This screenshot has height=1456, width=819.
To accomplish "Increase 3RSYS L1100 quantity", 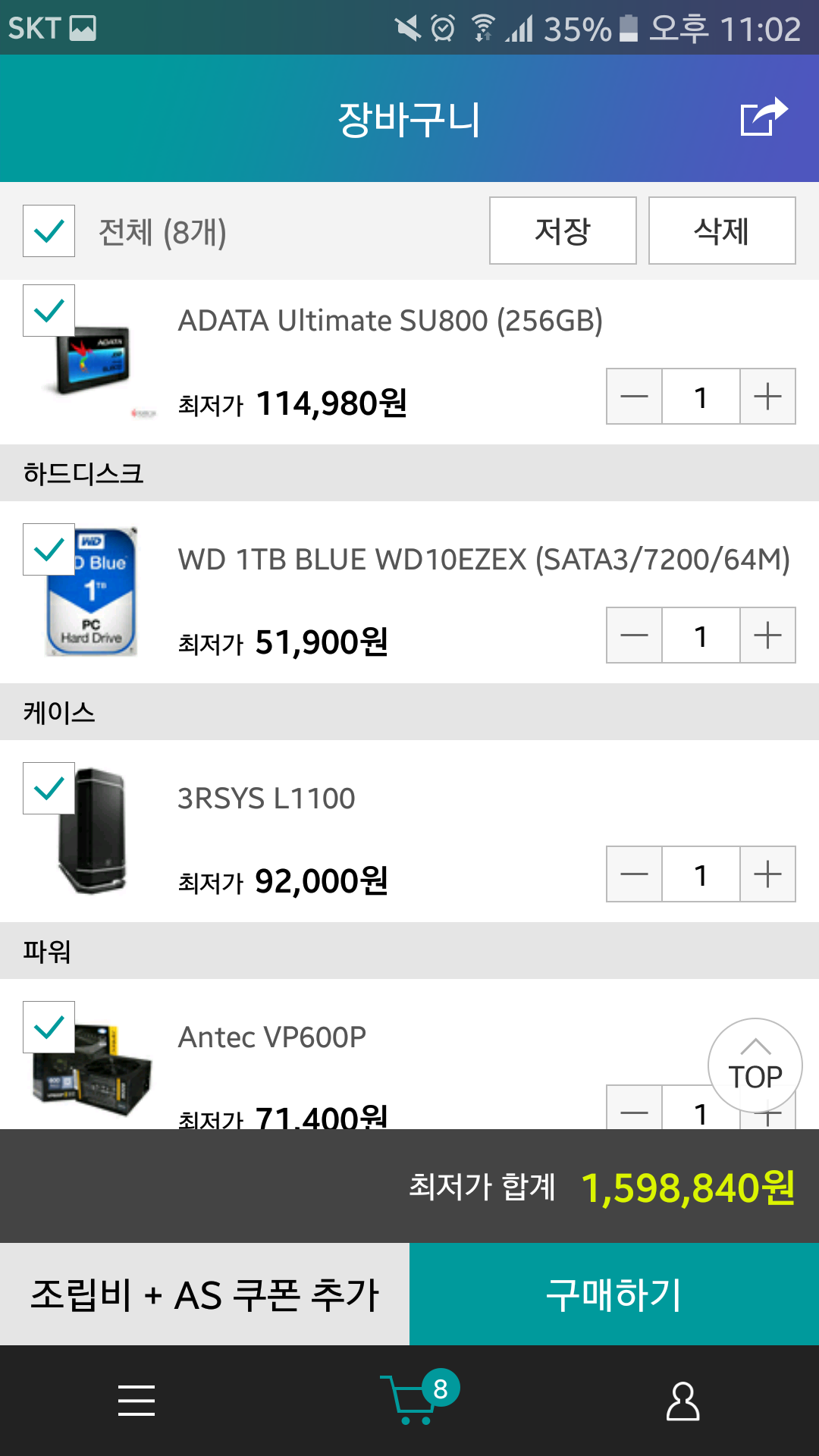I will point(767,874).
